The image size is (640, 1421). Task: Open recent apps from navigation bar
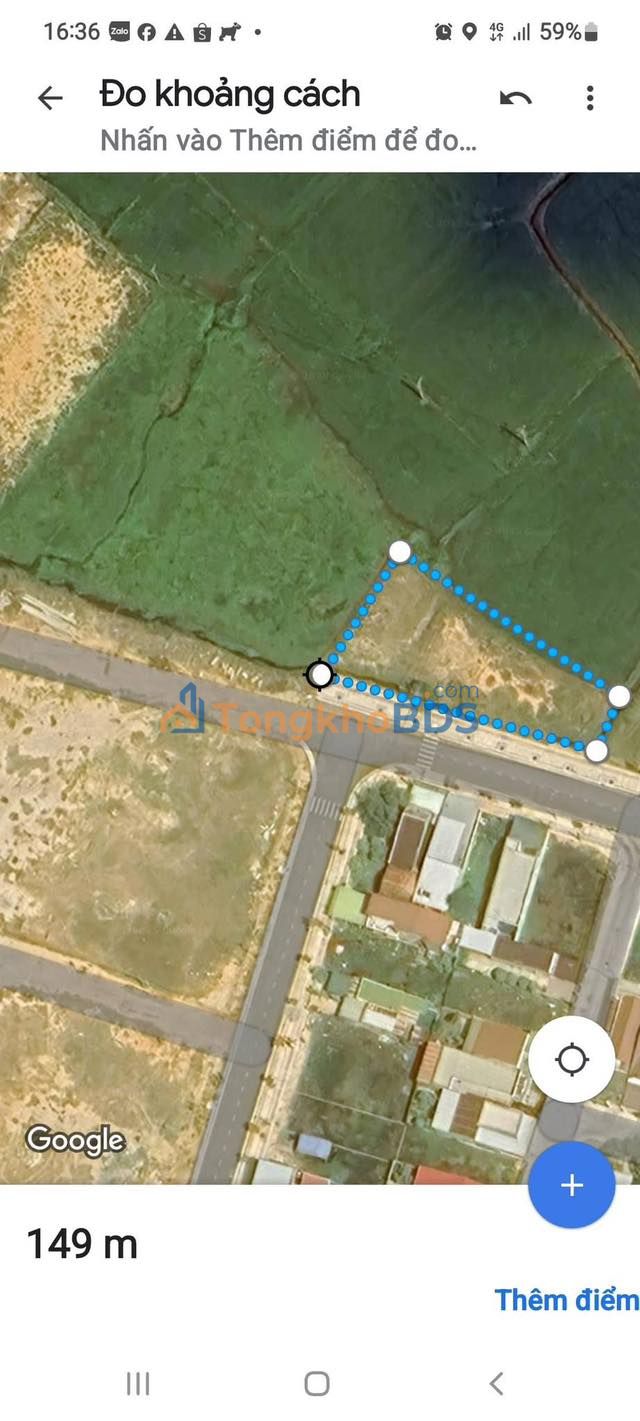coord(138,1384)
